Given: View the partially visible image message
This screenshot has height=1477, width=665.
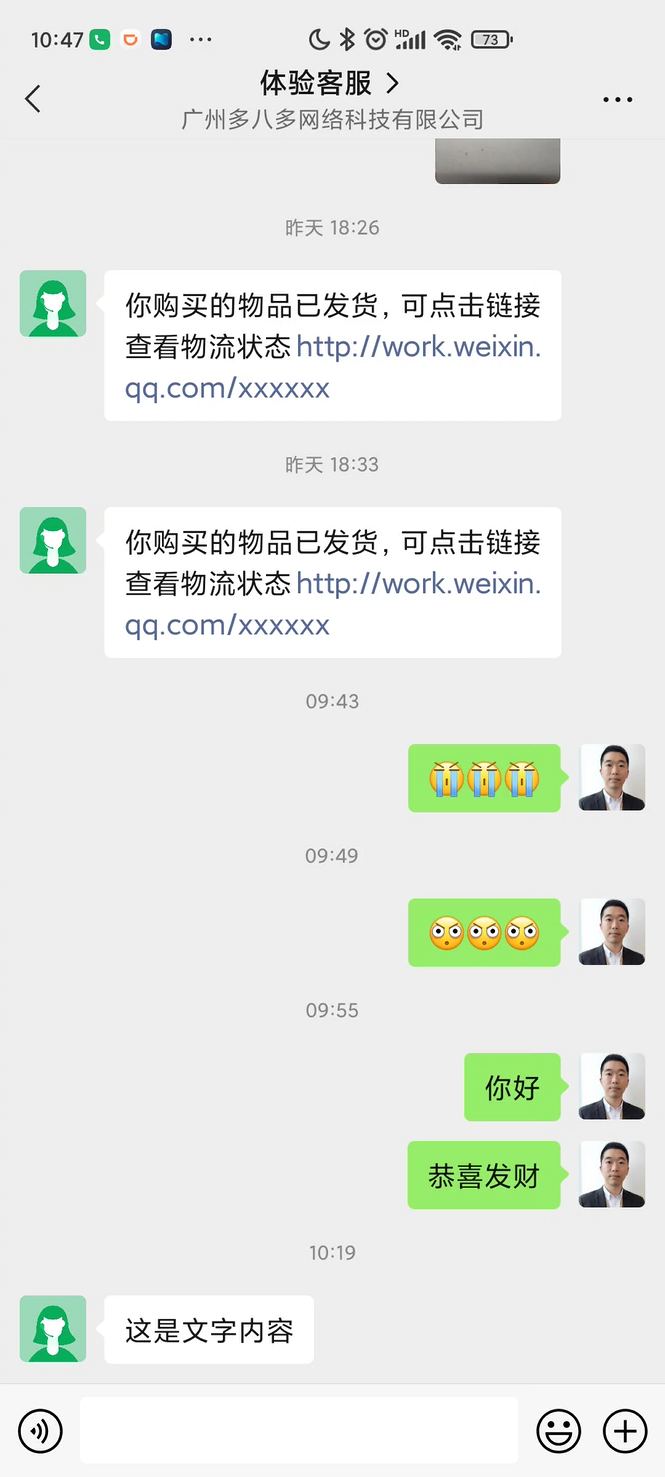Looking at the screenshot, I should 497,161.
